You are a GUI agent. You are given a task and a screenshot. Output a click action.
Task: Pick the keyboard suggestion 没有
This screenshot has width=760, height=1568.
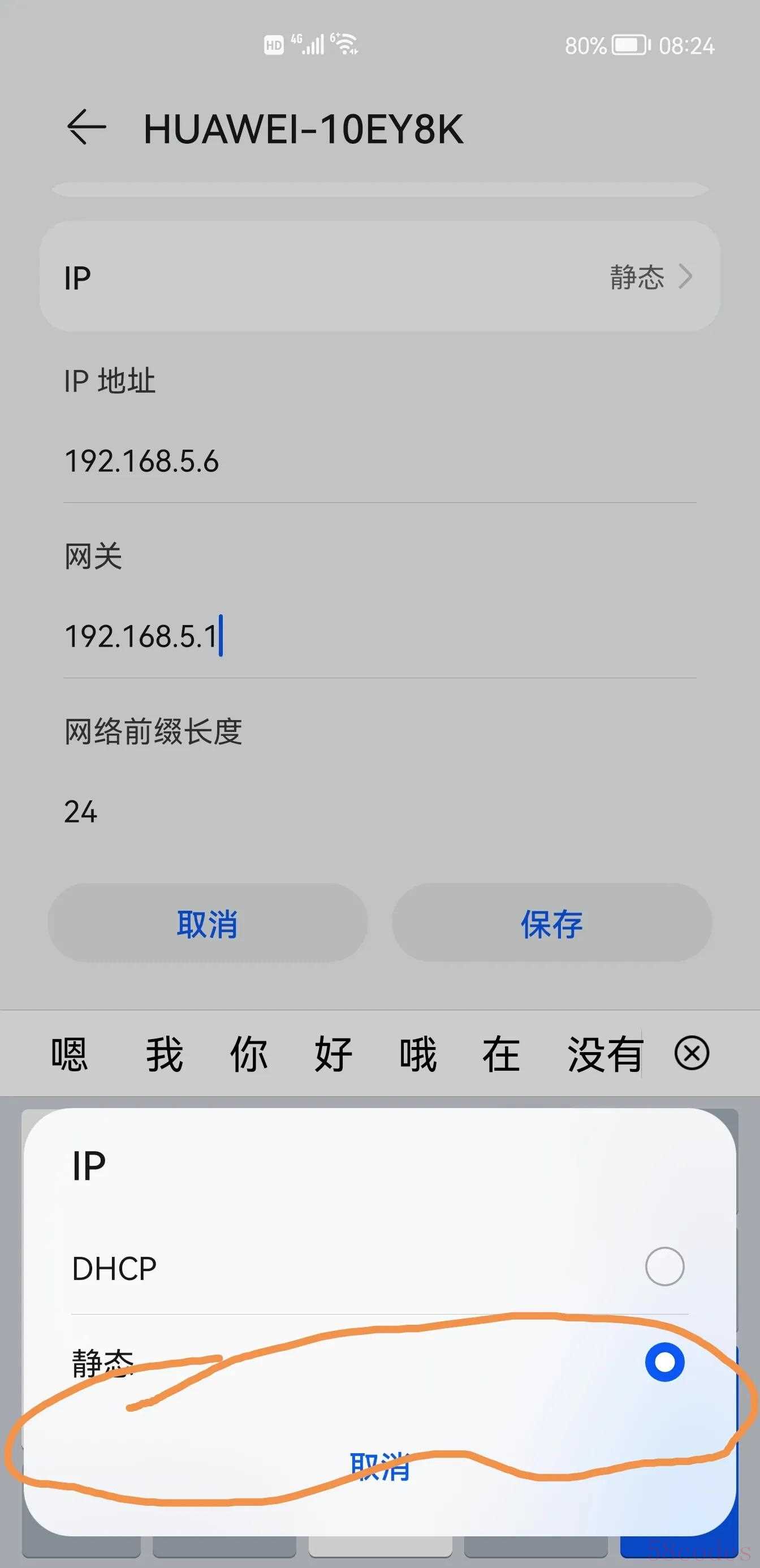coord(604,1054)
